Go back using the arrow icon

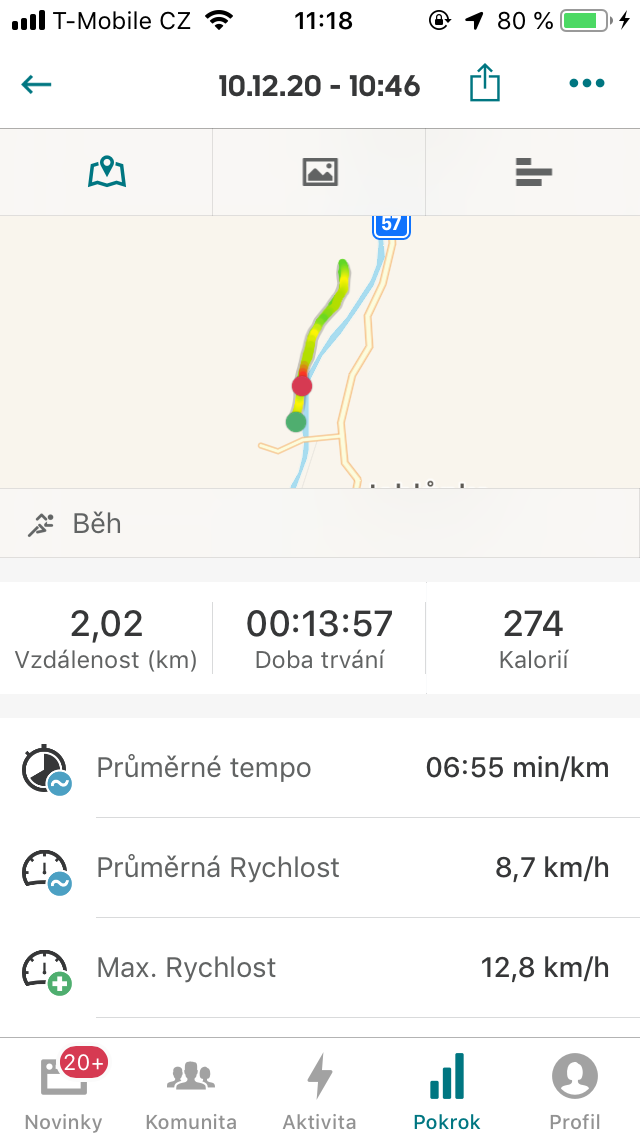(36, 85)
